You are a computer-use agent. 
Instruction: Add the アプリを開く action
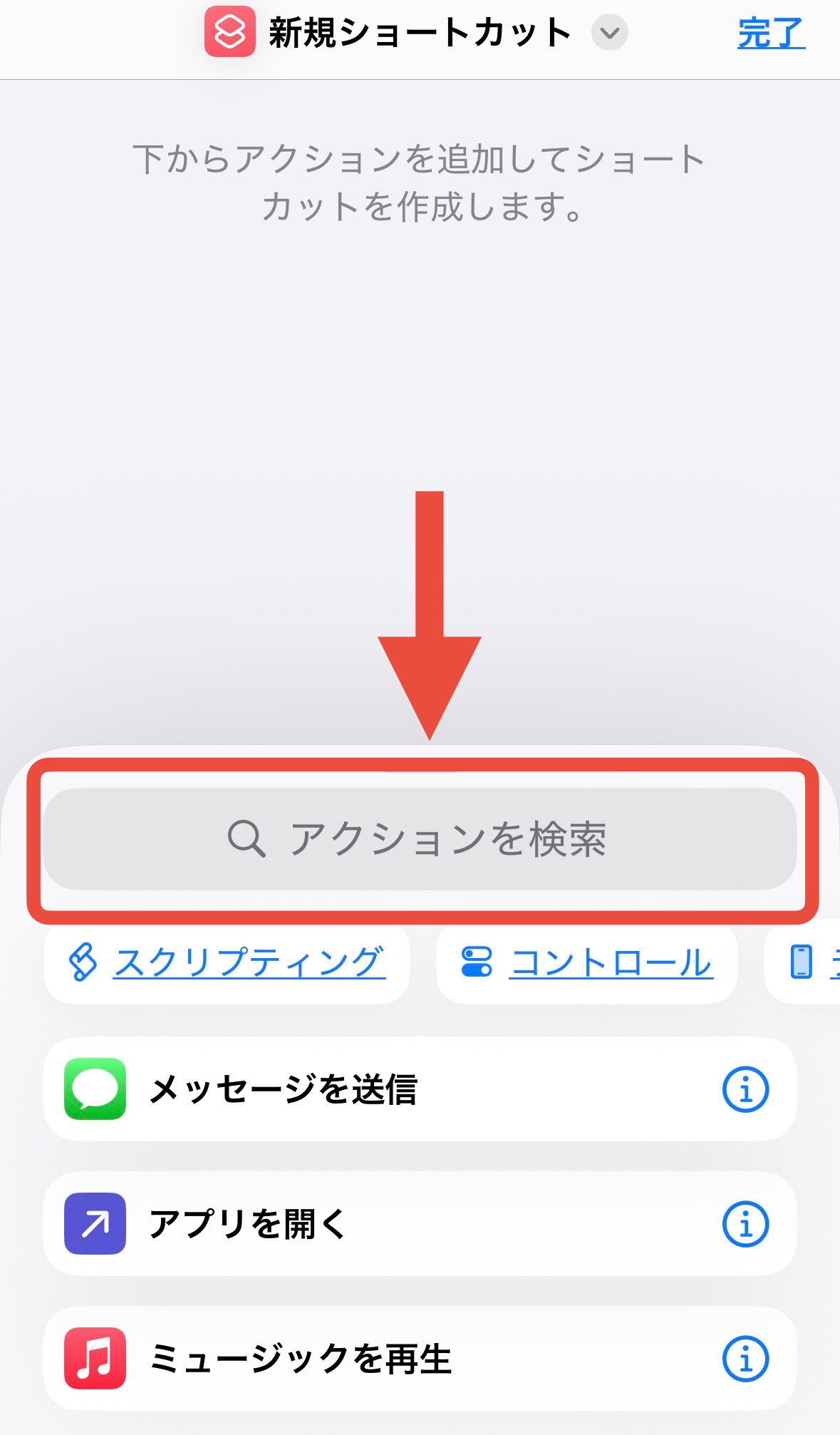[x=420, y=1224]
